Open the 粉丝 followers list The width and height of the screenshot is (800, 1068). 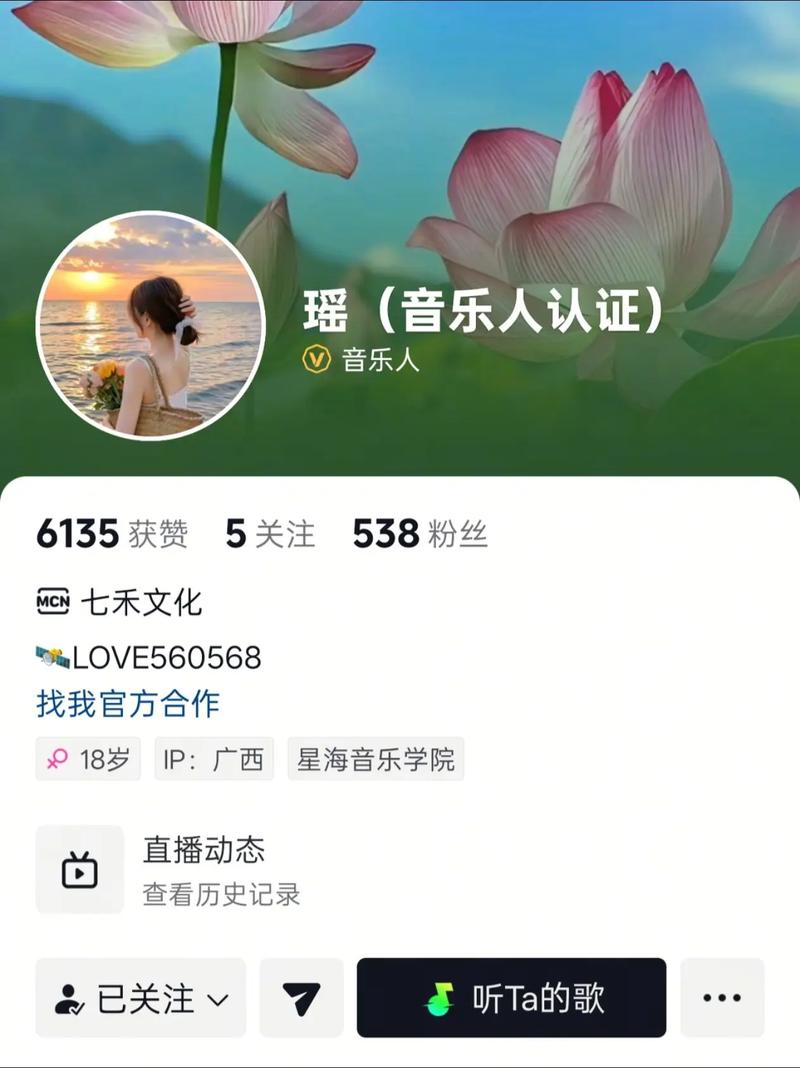(x=420, y=534)
